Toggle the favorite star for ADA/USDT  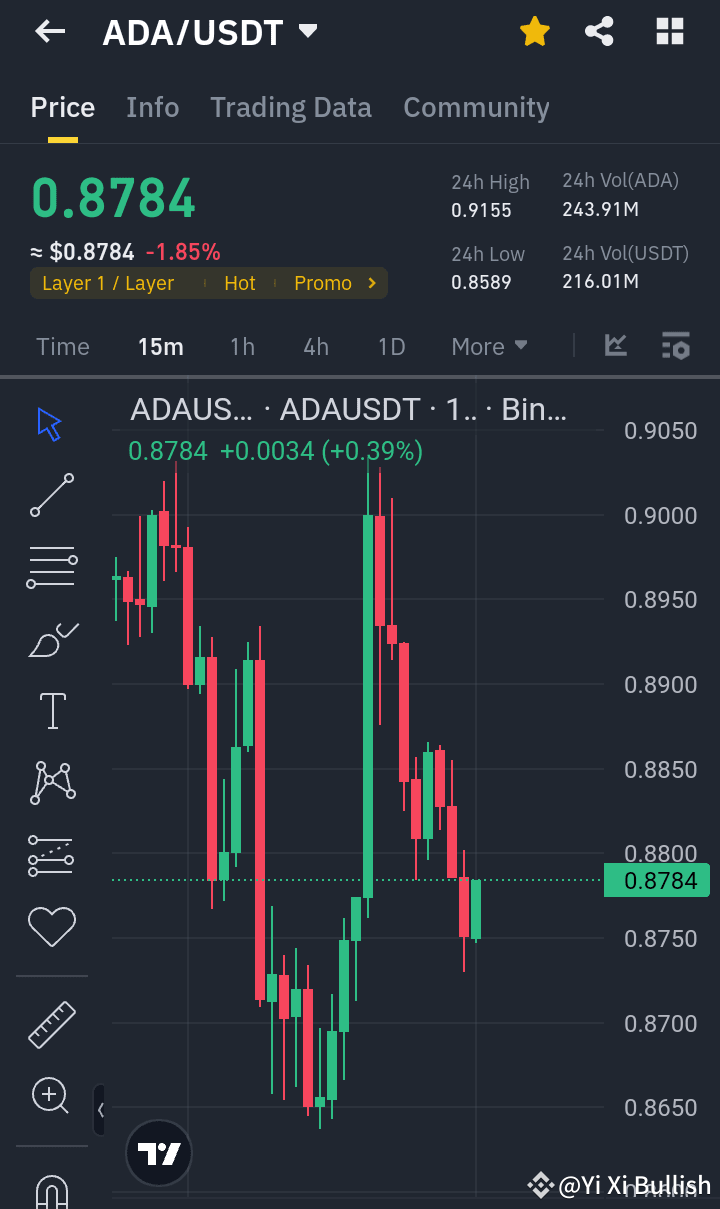(x=535, y=31)
